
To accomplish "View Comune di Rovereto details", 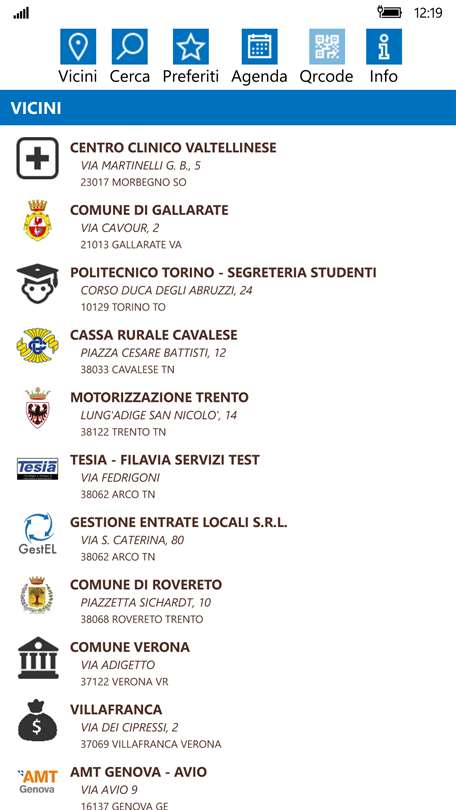I will pos(228,601).
